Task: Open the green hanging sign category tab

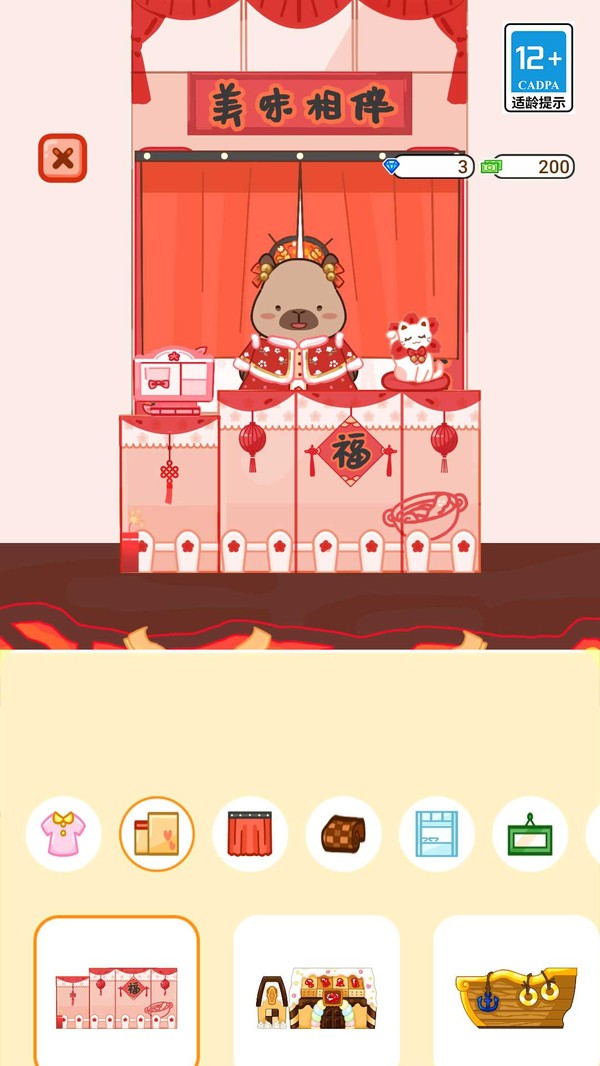Action: pos(530,834)
